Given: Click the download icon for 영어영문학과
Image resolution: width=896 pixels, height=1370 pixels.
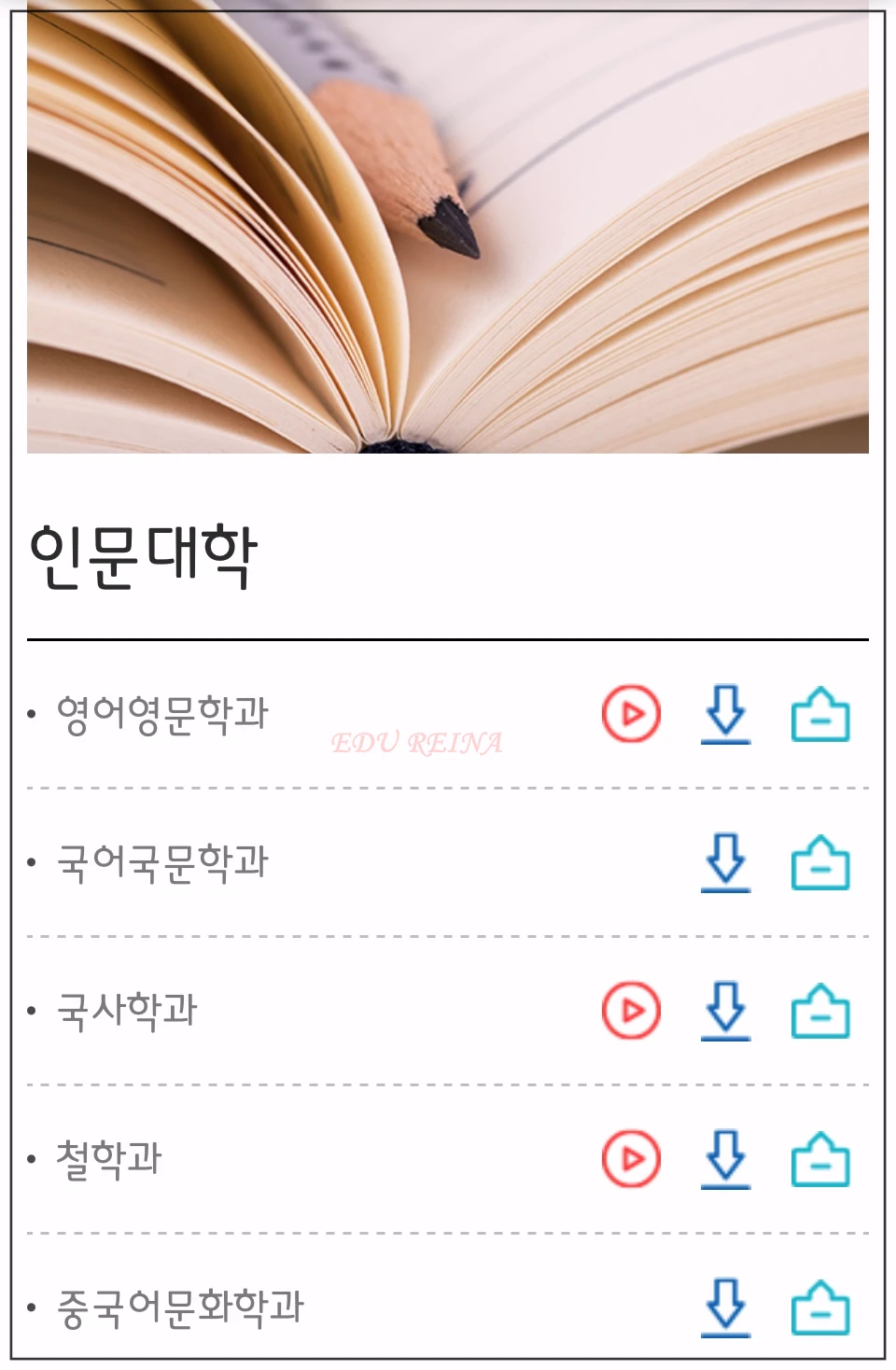Looking at the screenshot, I should (x=726, y=714).
